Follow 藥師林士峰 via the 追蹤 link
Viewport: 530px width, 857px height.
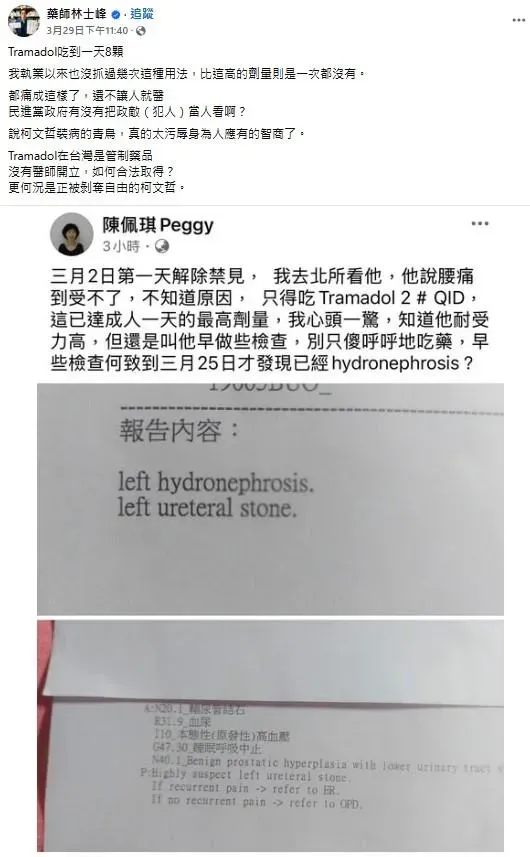tap(142, 14)
